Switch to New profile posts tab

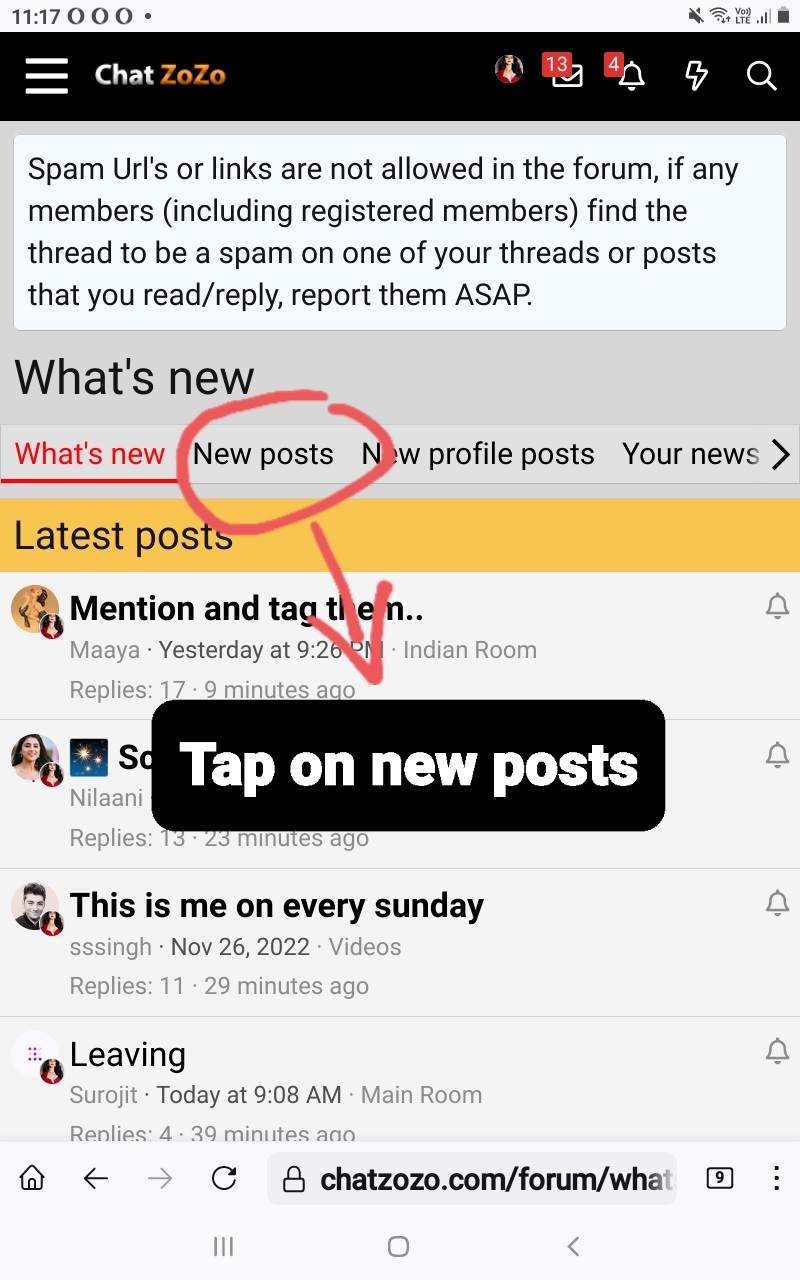click(x=478, y=454)
